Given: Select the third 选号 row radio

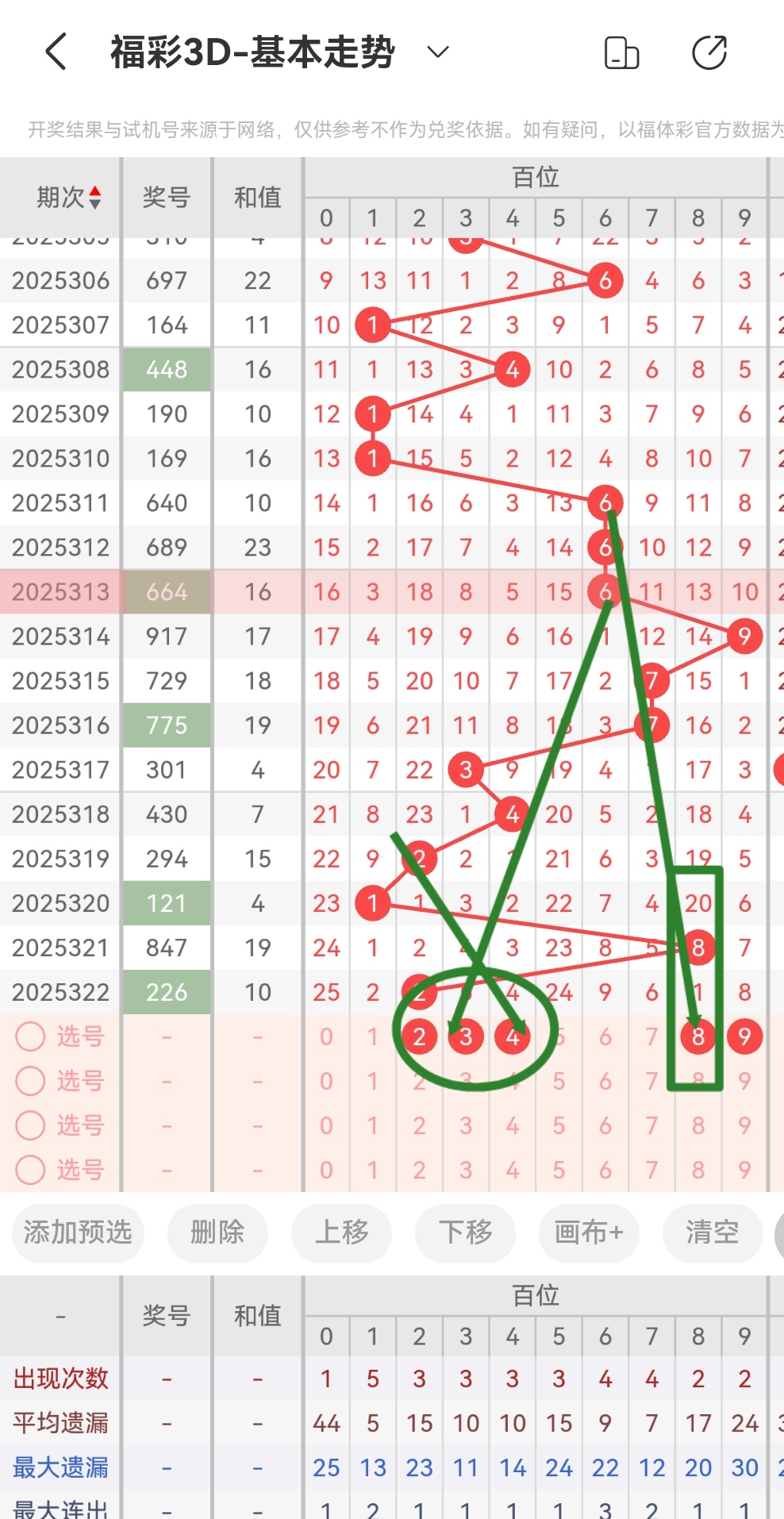Looking at the screenshot, I should point(31,1125).
